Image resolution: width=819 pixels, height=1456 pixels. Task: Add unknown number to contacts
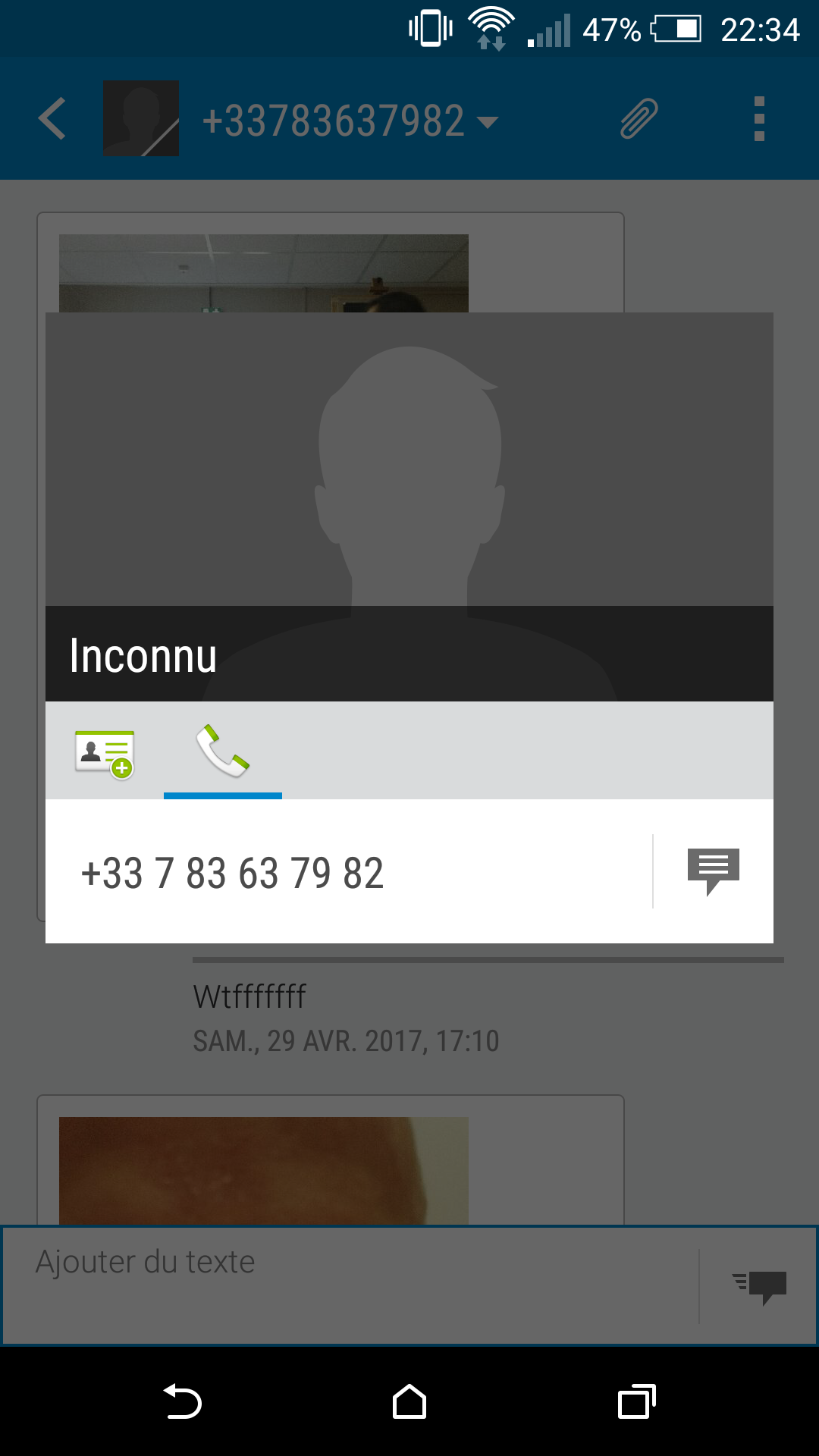tap(104, 753)
